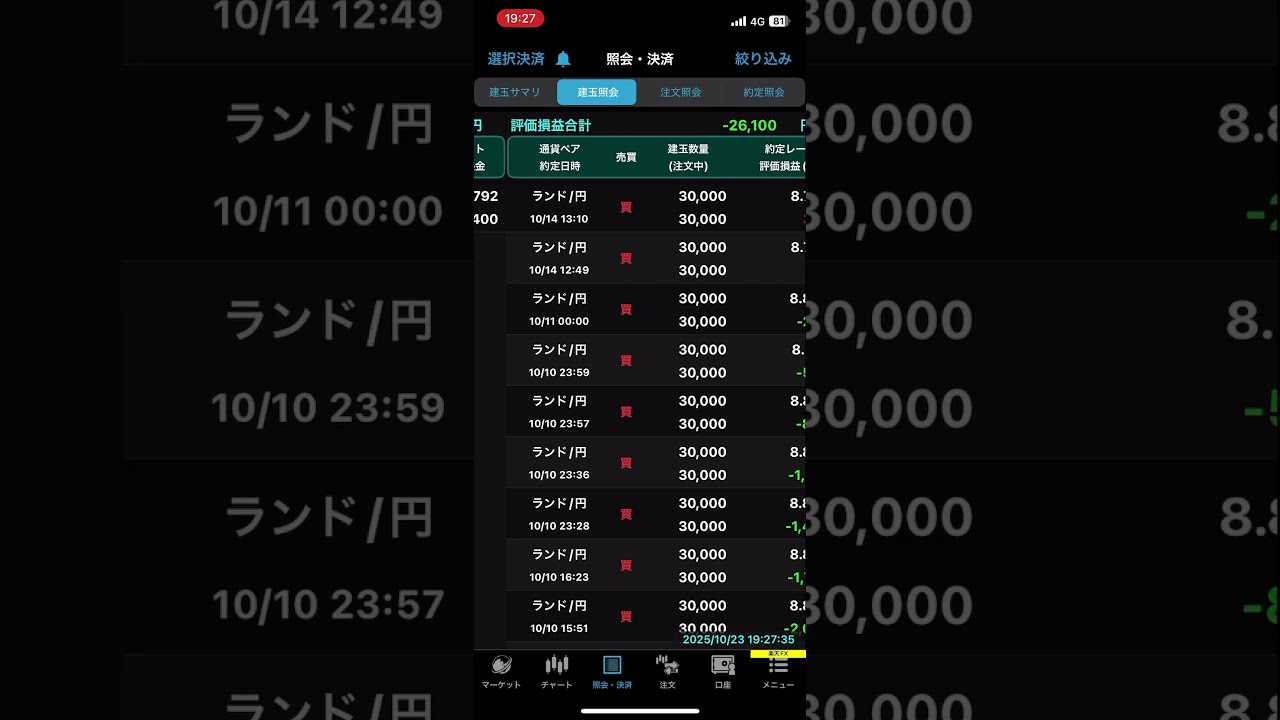The height and width of the screenshot is (720, 1280).
Task: Open the position dated 10/10 16:23
Action: coord(640,565)
